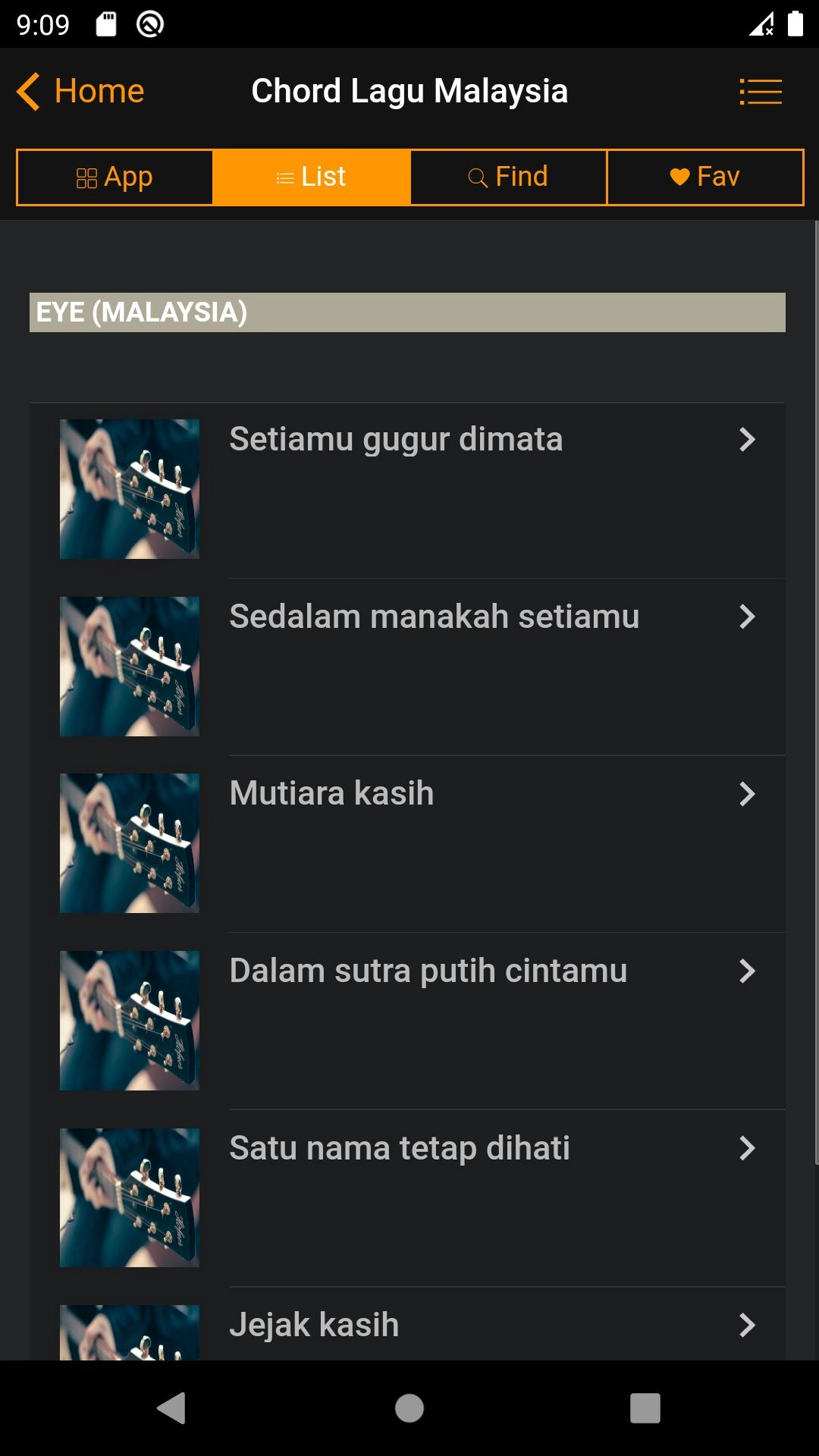Image resolution: width=819 pixels, height=1456 pixels.
Task: Select the List tab
Action: [312, 177]
